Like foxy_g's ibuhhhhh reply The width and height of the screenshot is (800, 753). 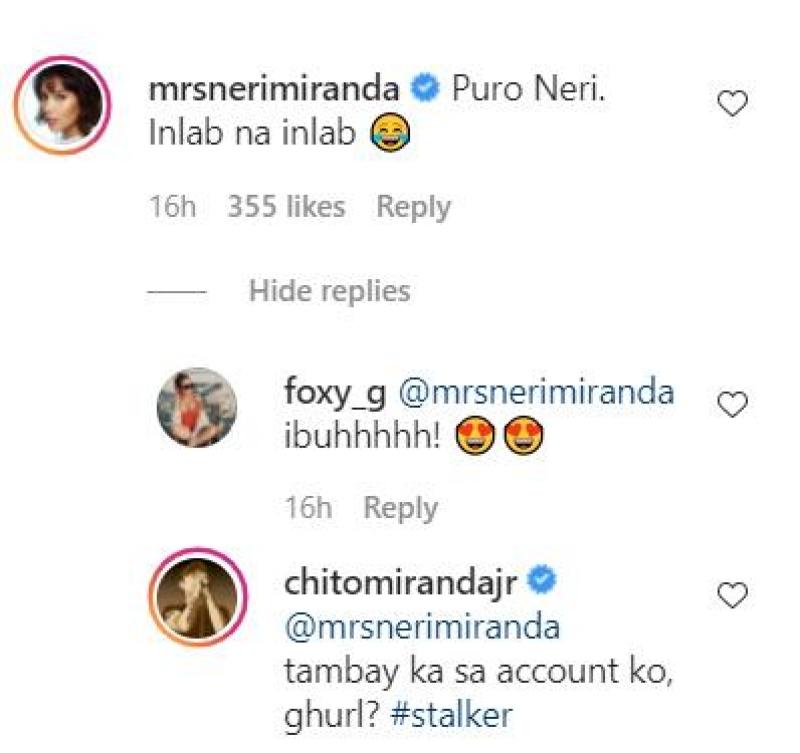(734, 404)
